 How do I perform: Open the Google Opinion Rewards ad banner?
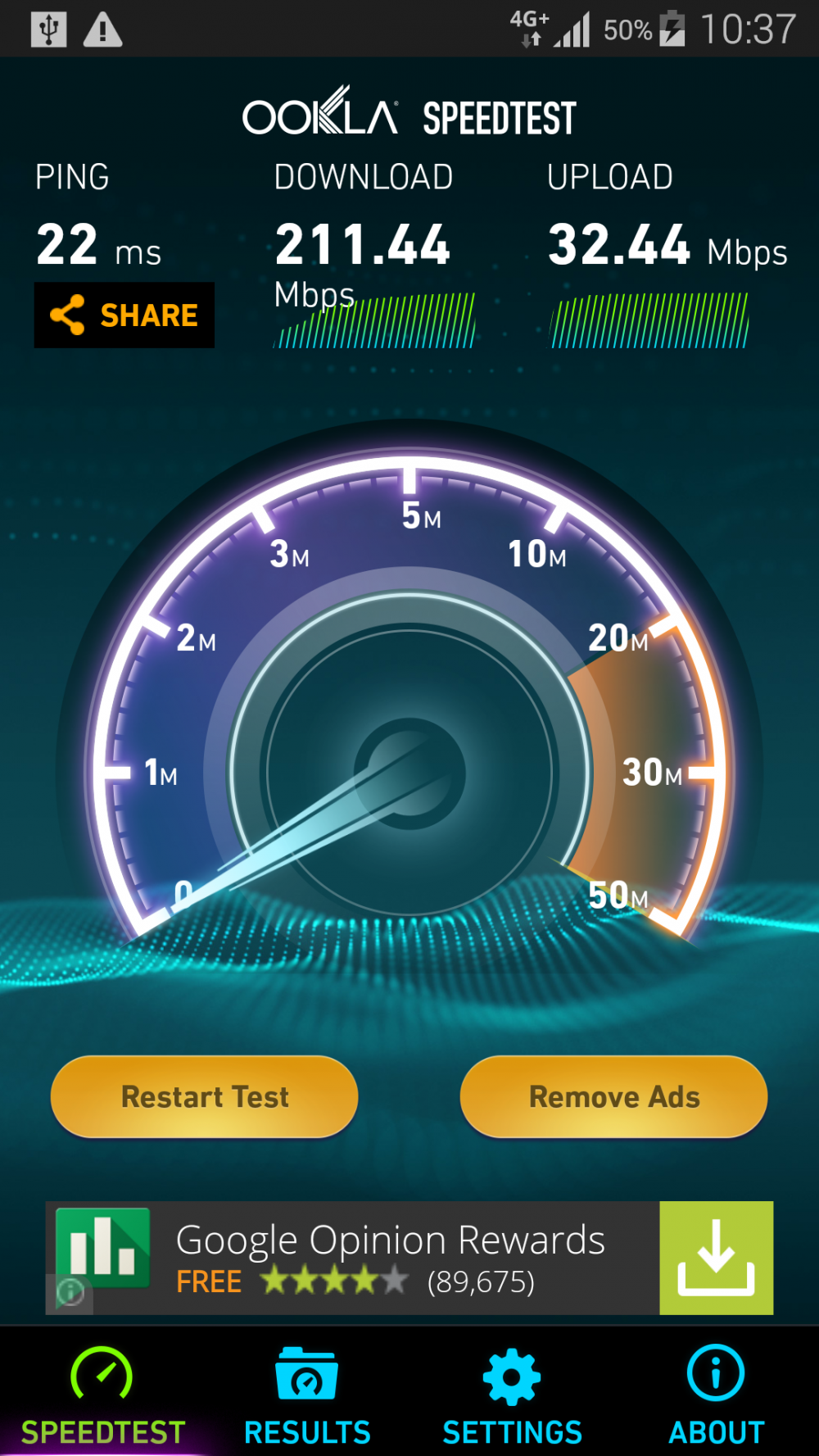390,1258
